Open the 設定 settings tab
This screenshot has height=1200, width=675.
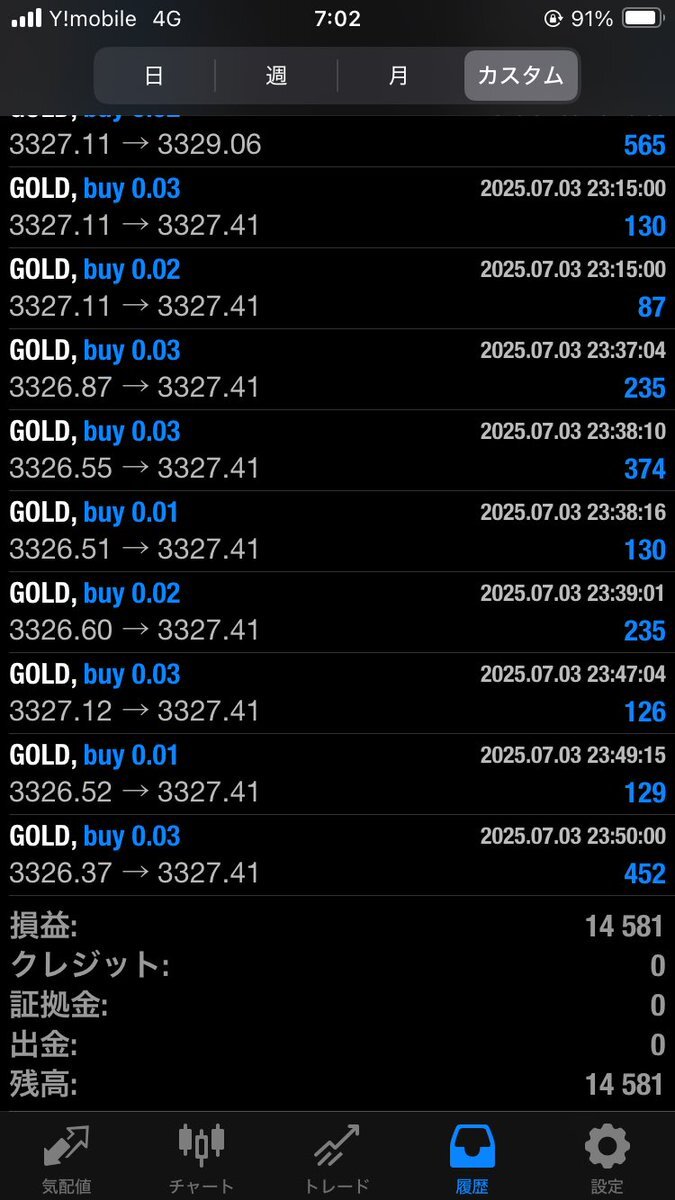pos(607,1158)
